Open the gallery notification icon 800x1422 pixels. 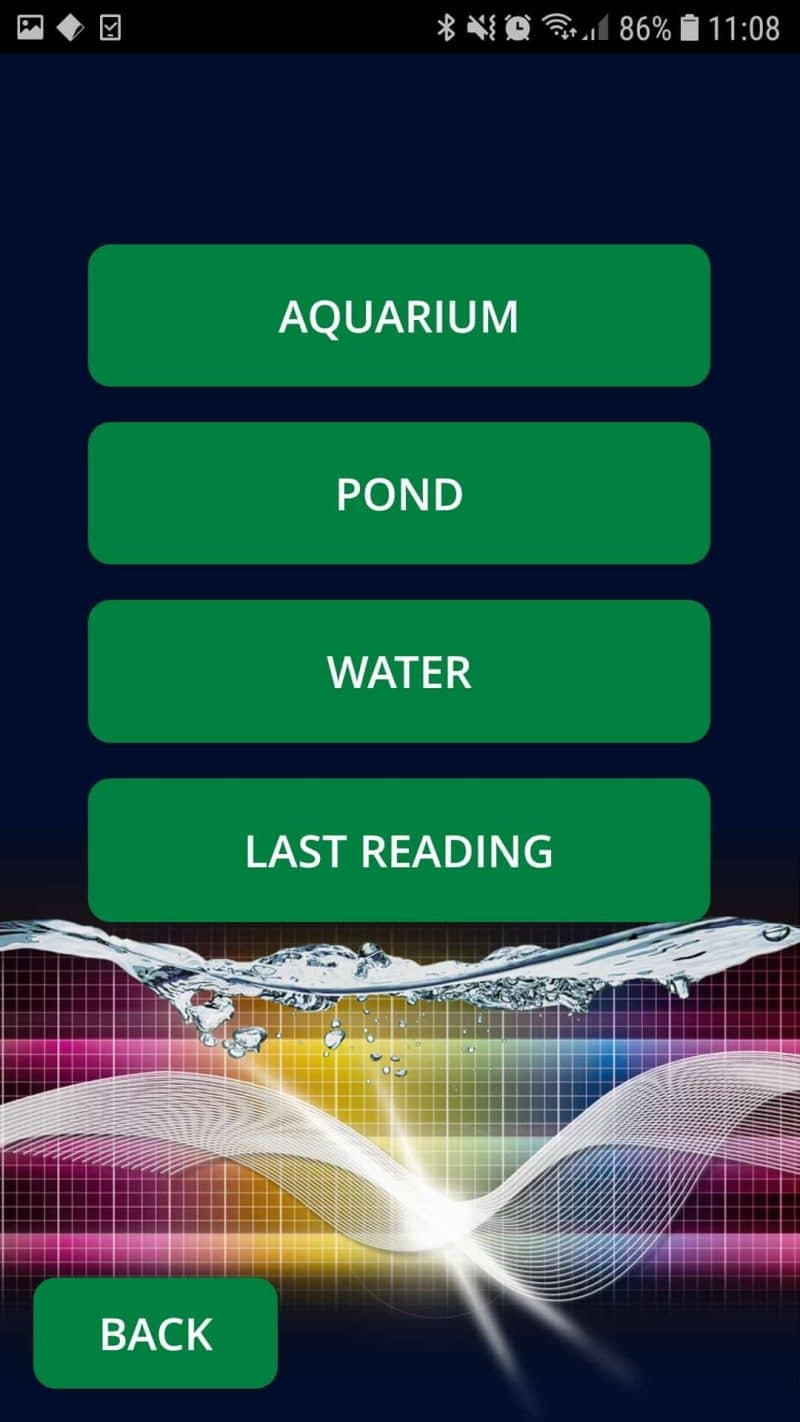[x=28, y=27]
